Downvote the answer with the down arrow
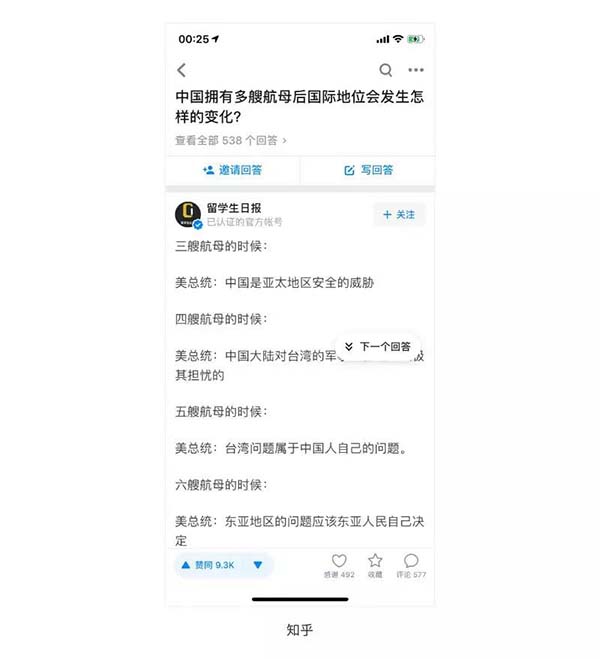This screenshot has height=659, width=600. (258, 565)
